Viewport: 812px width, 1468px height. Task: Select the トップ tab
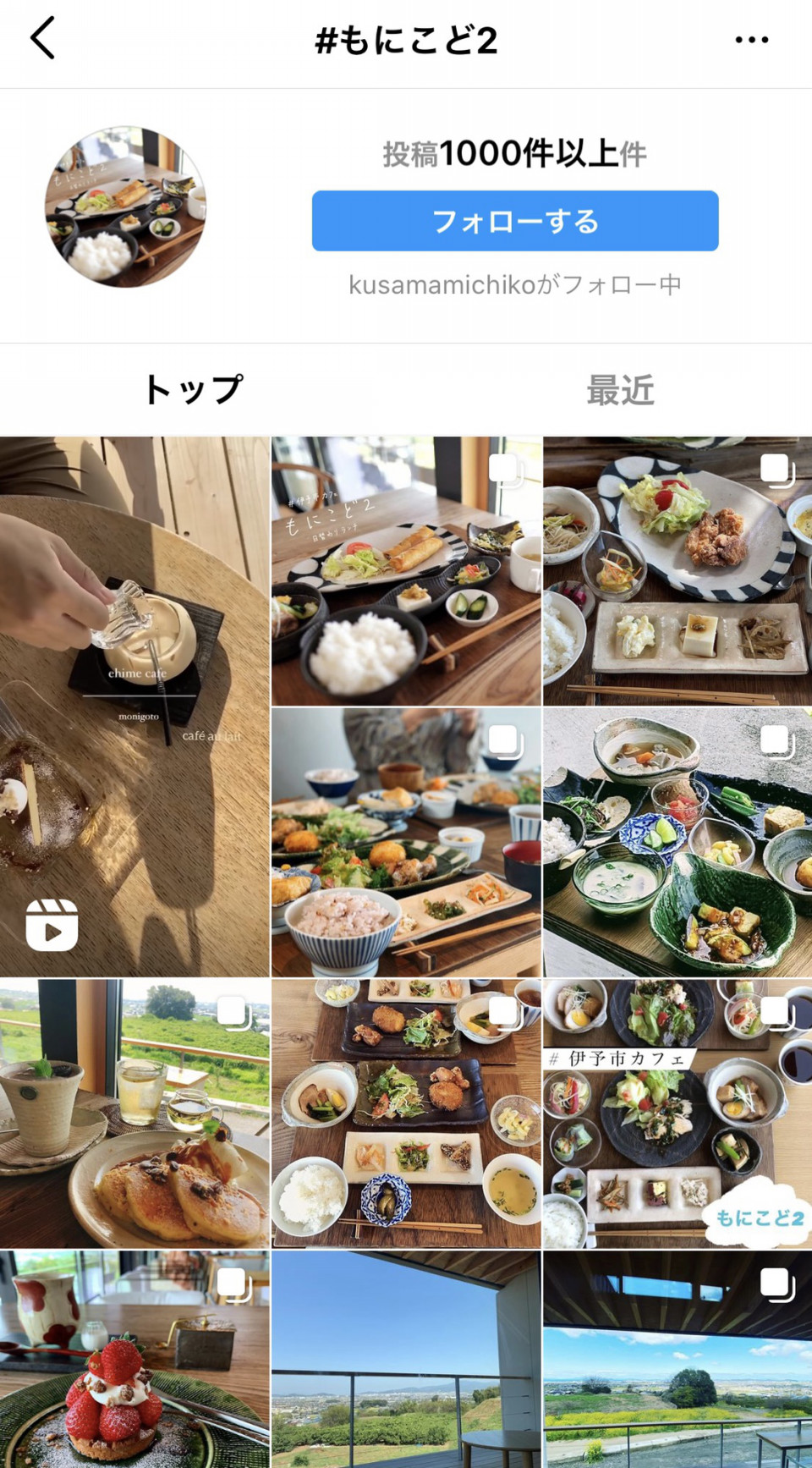pos(194,390)
